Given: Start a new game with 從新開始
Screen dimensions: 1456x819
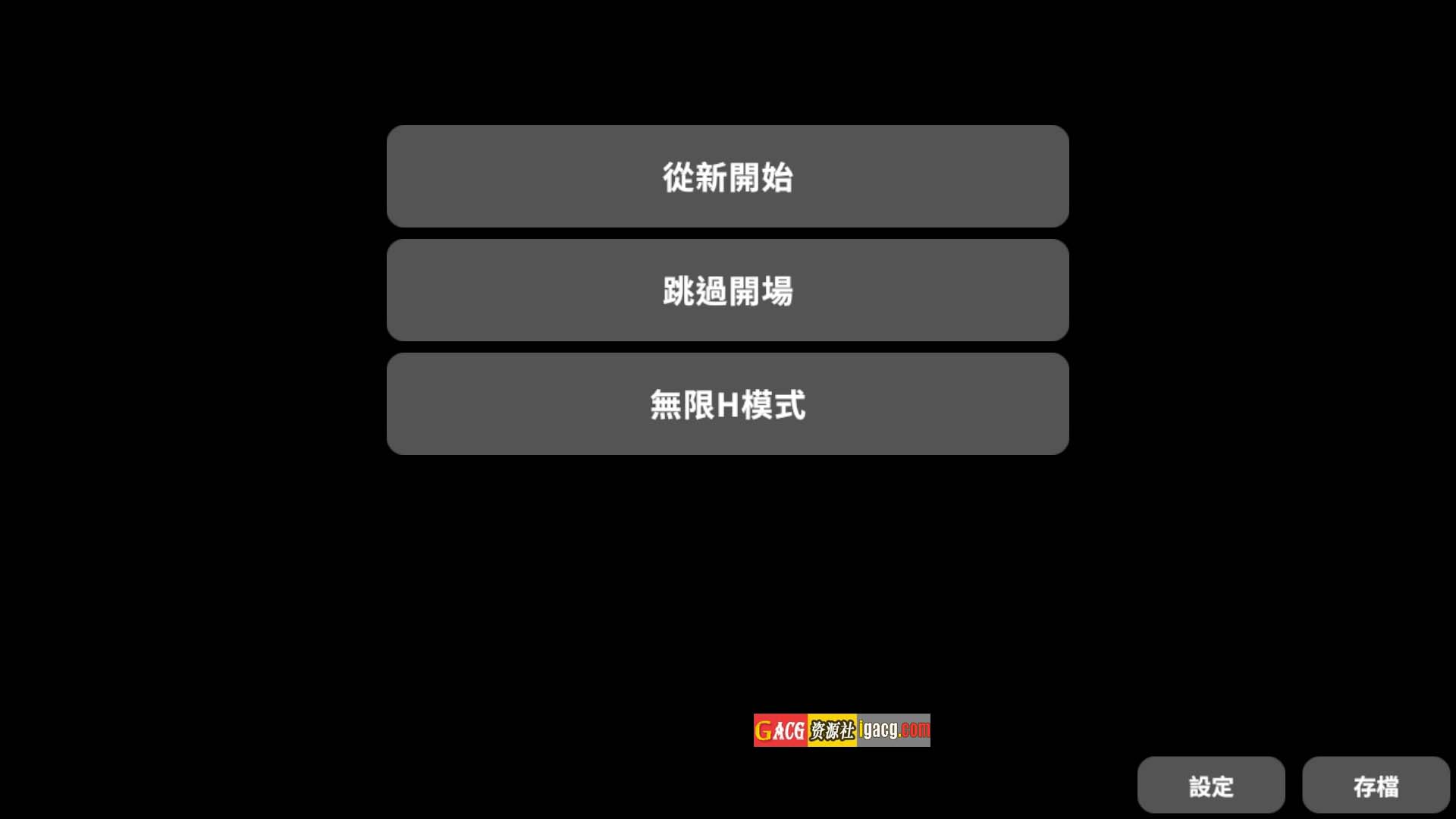Looking at the screenshot, I should (x=727, y=177).
